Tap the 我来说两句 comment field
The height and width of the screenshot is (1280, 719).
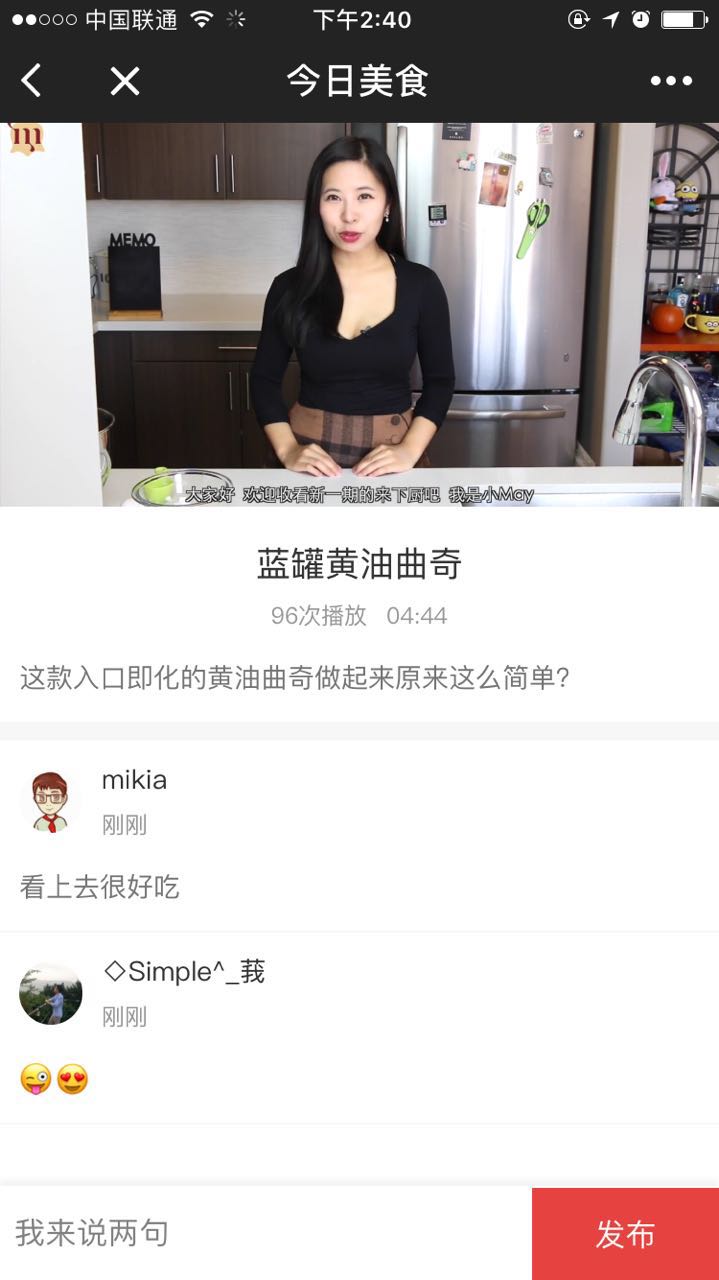[265, 1233]
